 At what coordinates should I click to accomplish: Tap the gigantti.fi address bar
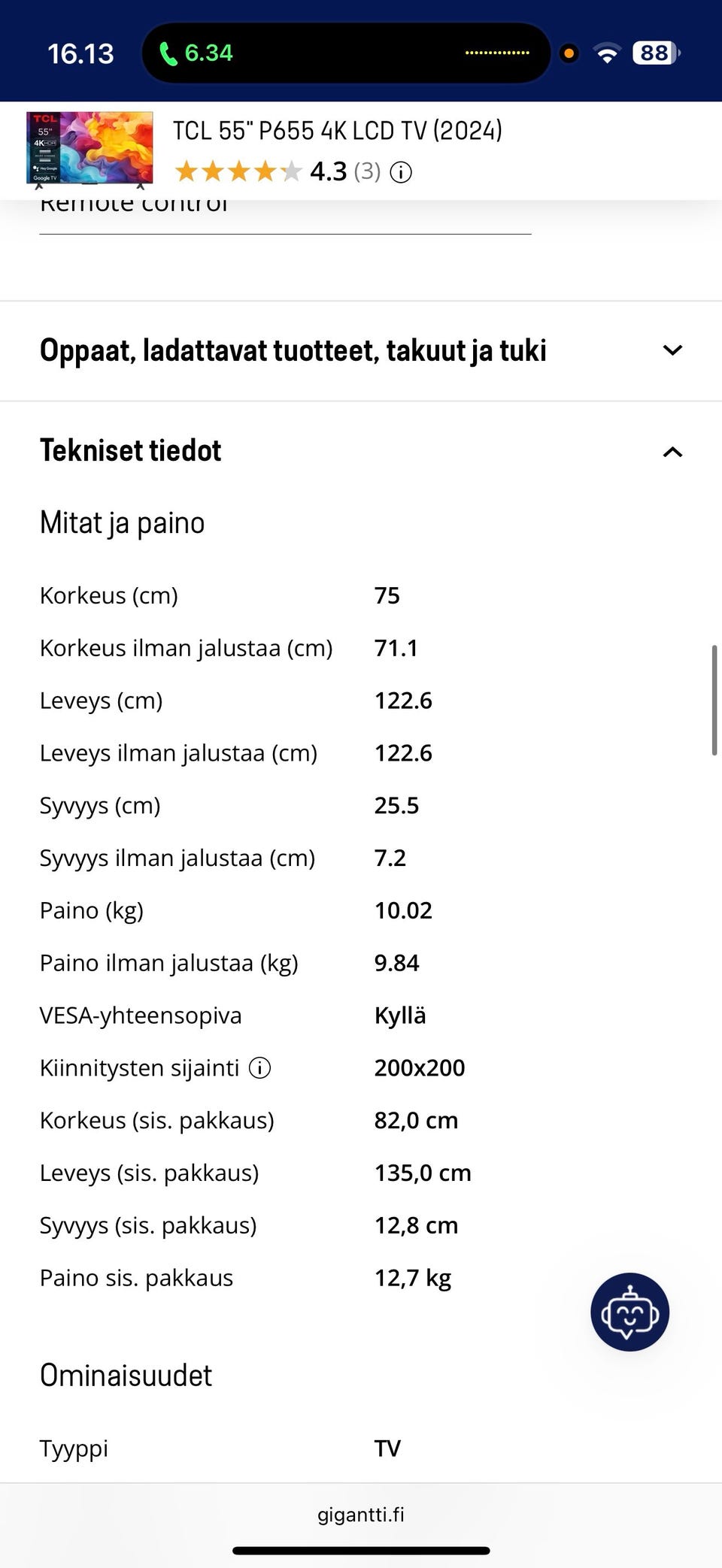(360, 1514)
